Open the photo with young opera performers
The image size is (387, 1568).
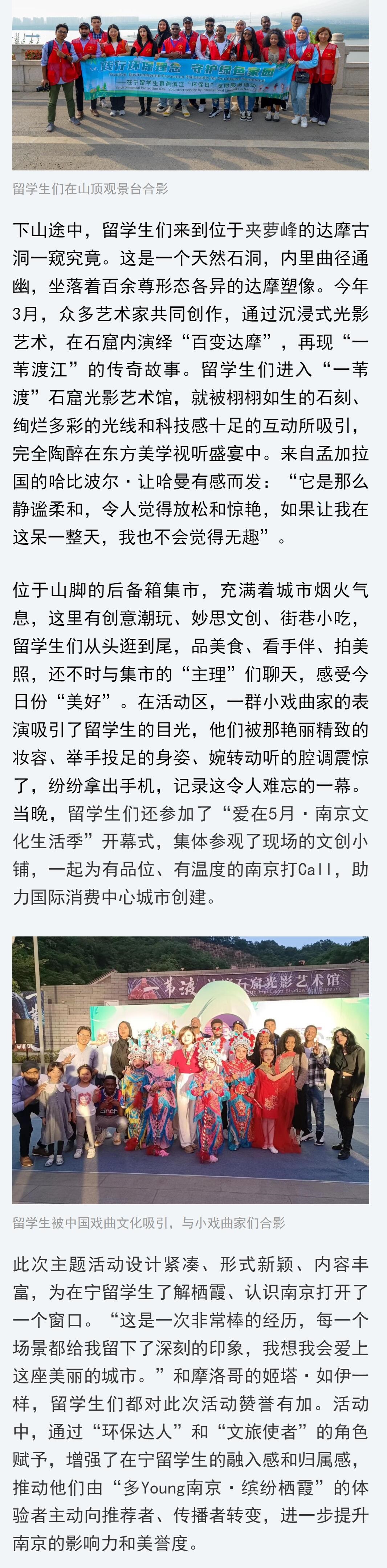[191, 1069]
